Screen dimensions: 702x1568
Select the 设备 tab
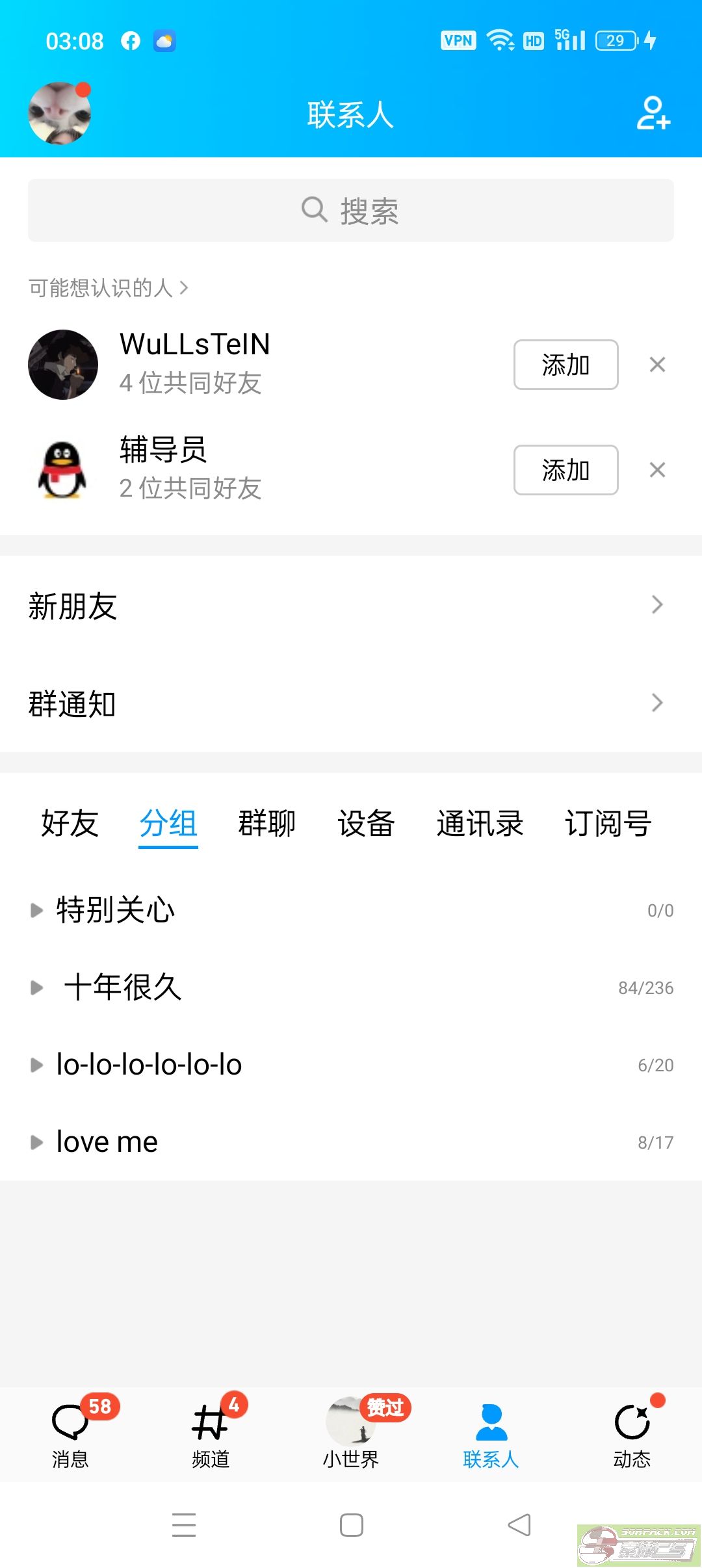coord(366,824)
